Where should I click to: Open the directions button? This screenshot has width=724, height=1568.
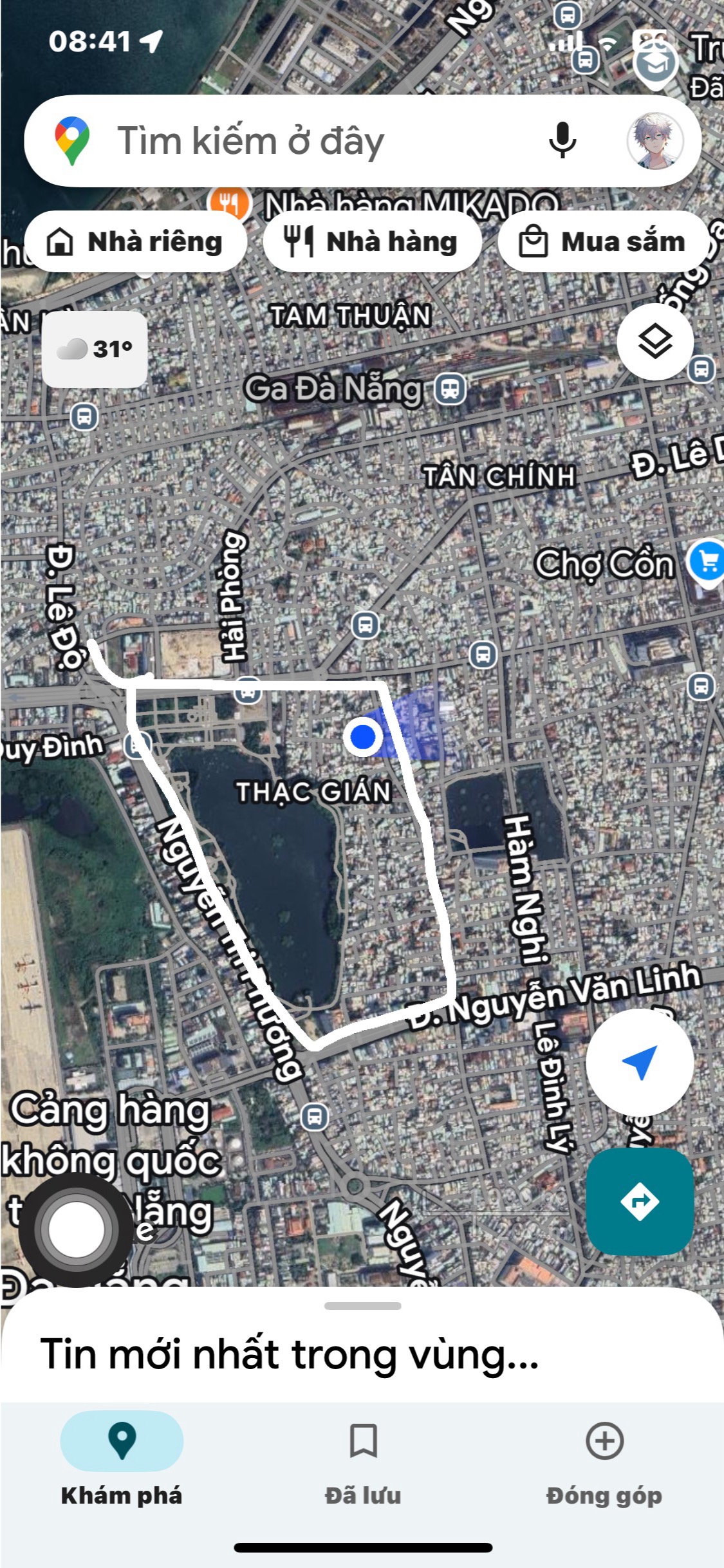tap(639, 1200)
